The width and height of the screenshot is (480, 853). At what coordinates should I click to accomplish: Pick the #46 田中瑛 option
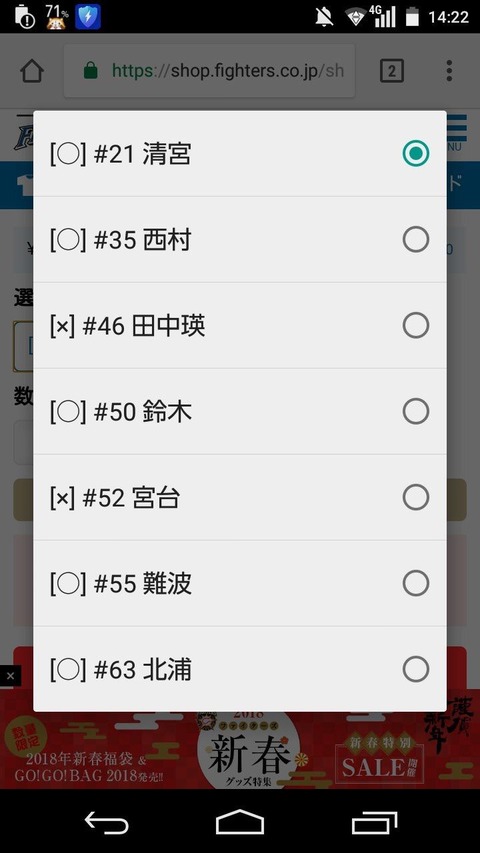coord(239,325)
